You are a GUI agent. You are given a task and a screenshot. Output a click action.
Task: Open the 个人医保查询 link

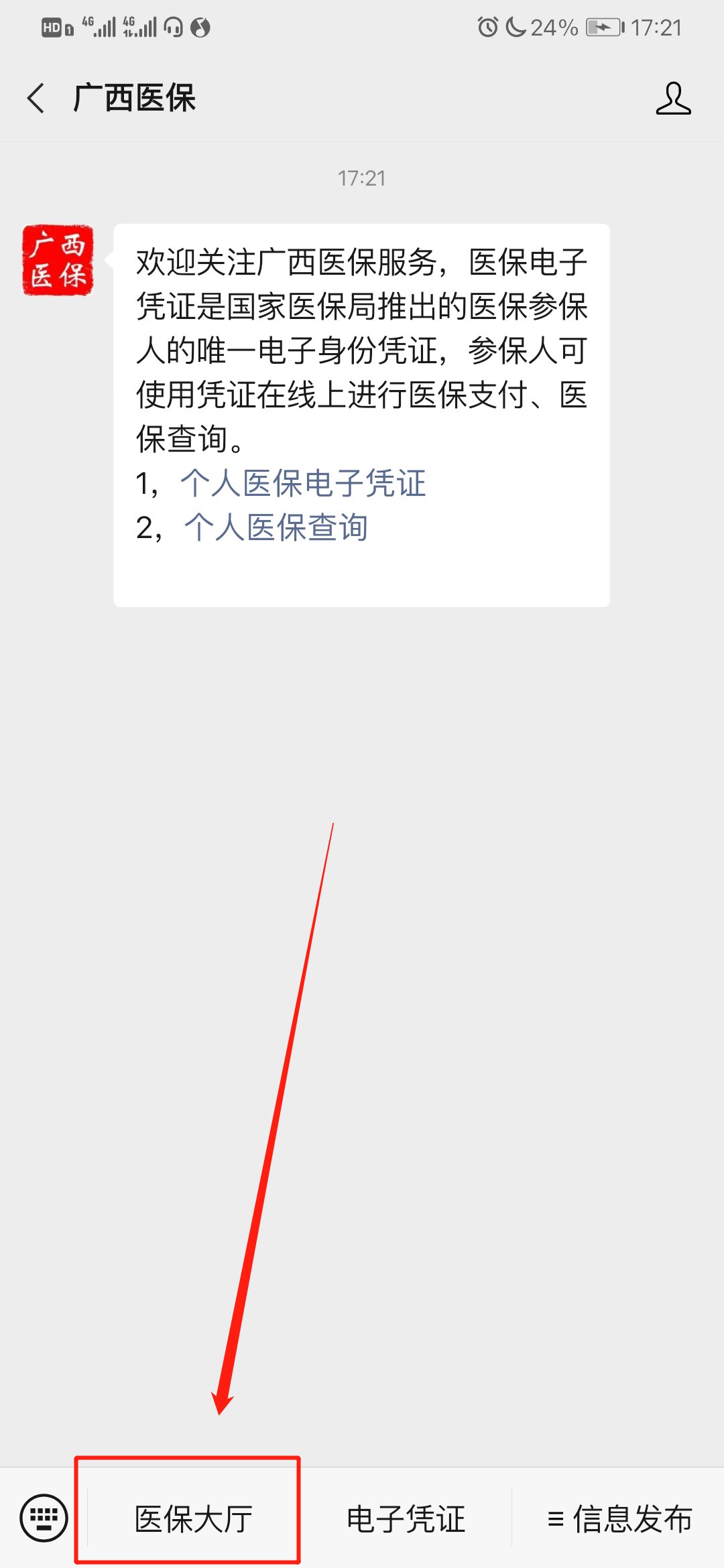tap(276, 527)
